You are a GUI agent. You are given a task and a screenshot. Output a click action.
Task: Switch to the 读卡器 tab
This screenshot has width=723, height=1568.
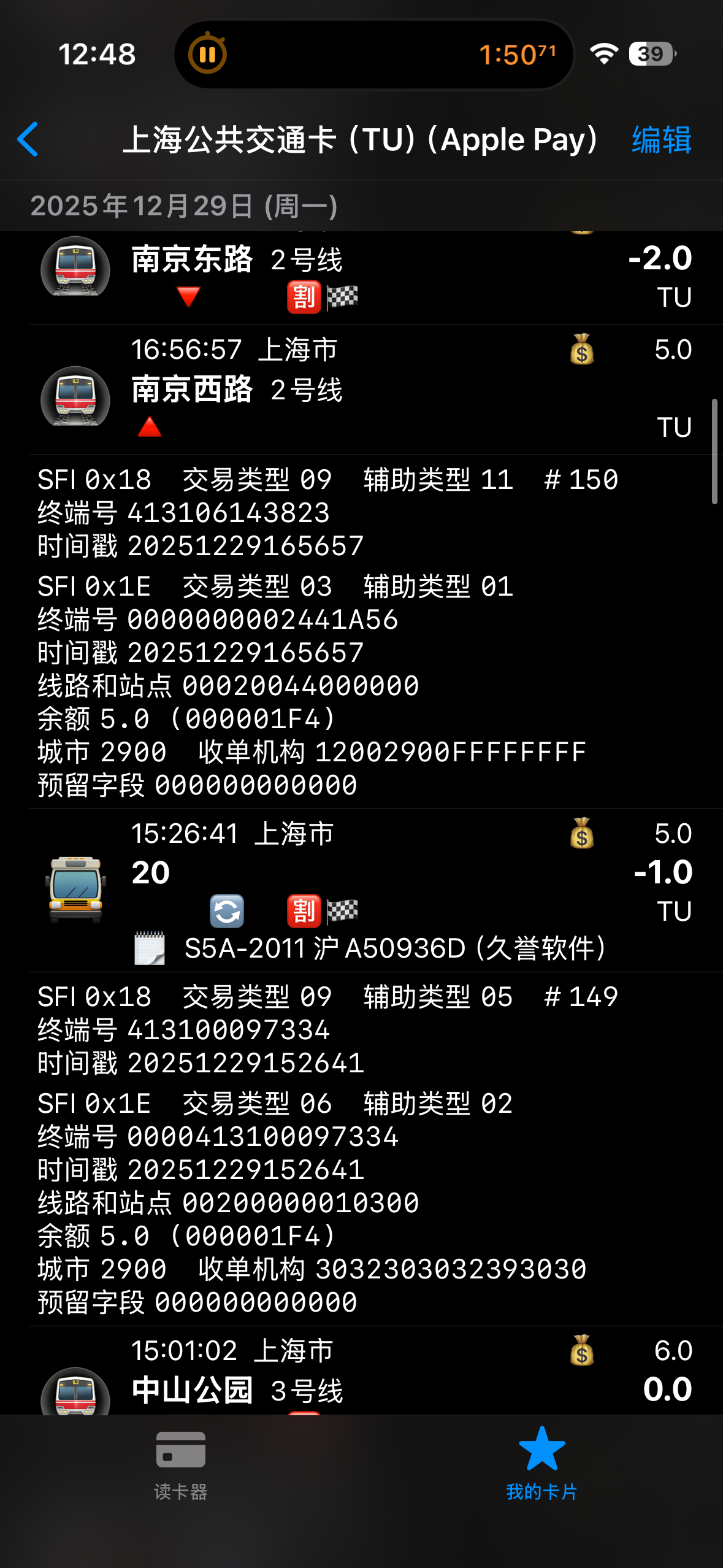180,1463
